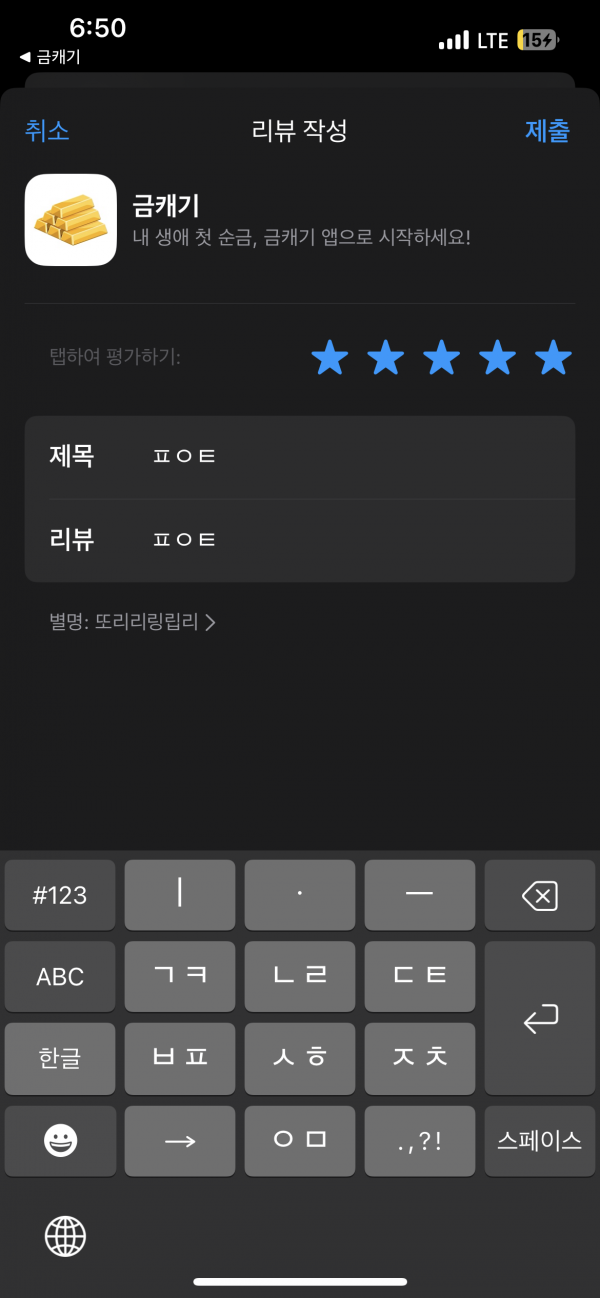Submit the review with 제출

(x=547, y=130)
